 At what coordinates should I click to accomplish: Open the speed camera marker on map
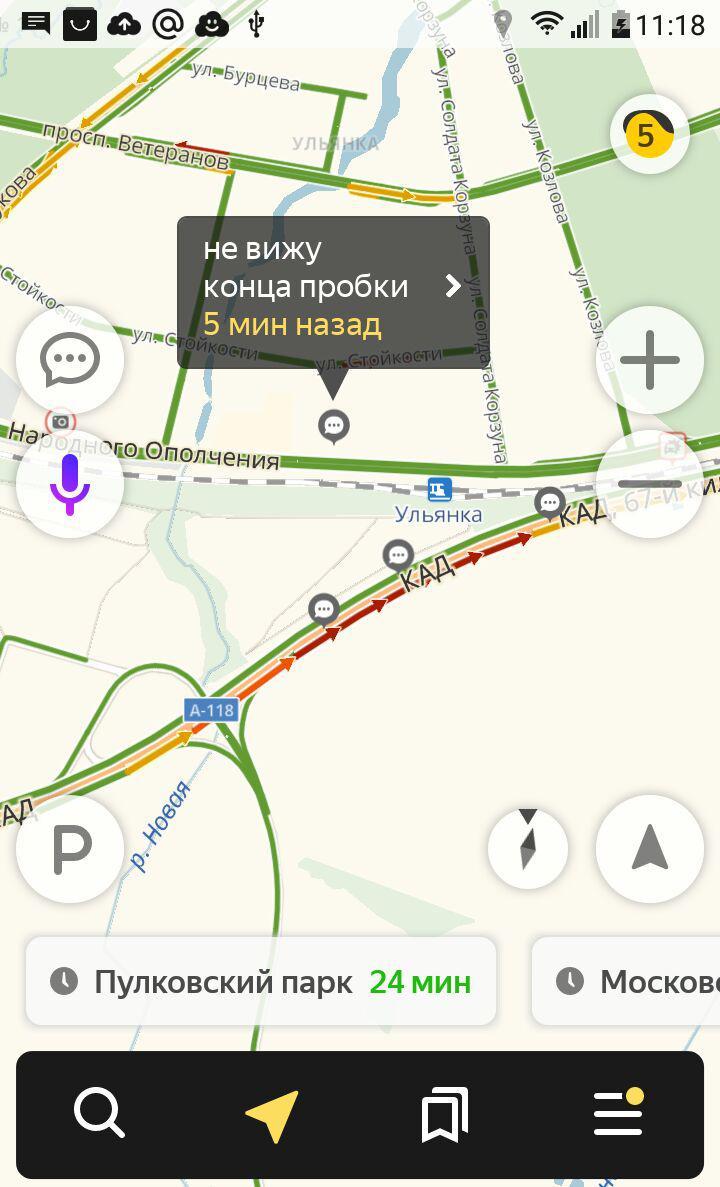pyautogui.click(x=61, y=422)
